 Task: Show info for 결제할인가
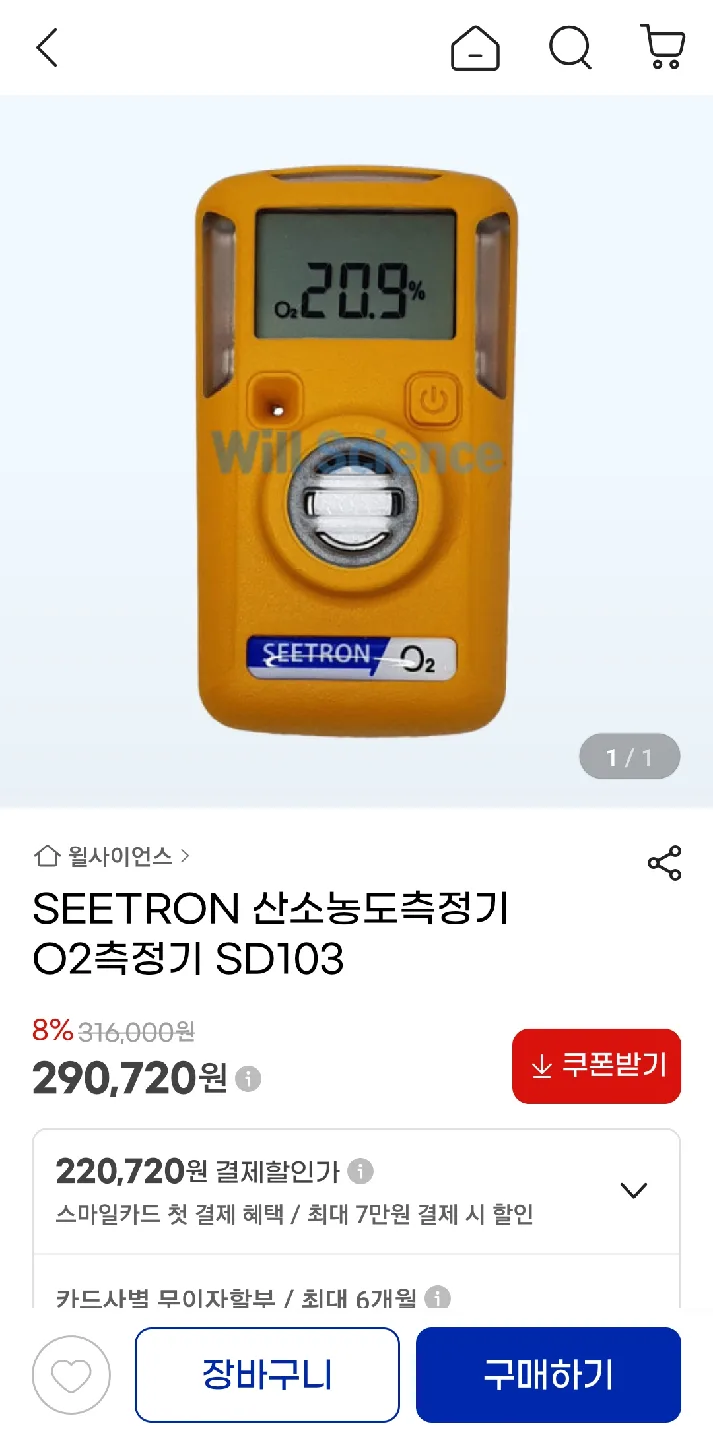[360, 1171]
